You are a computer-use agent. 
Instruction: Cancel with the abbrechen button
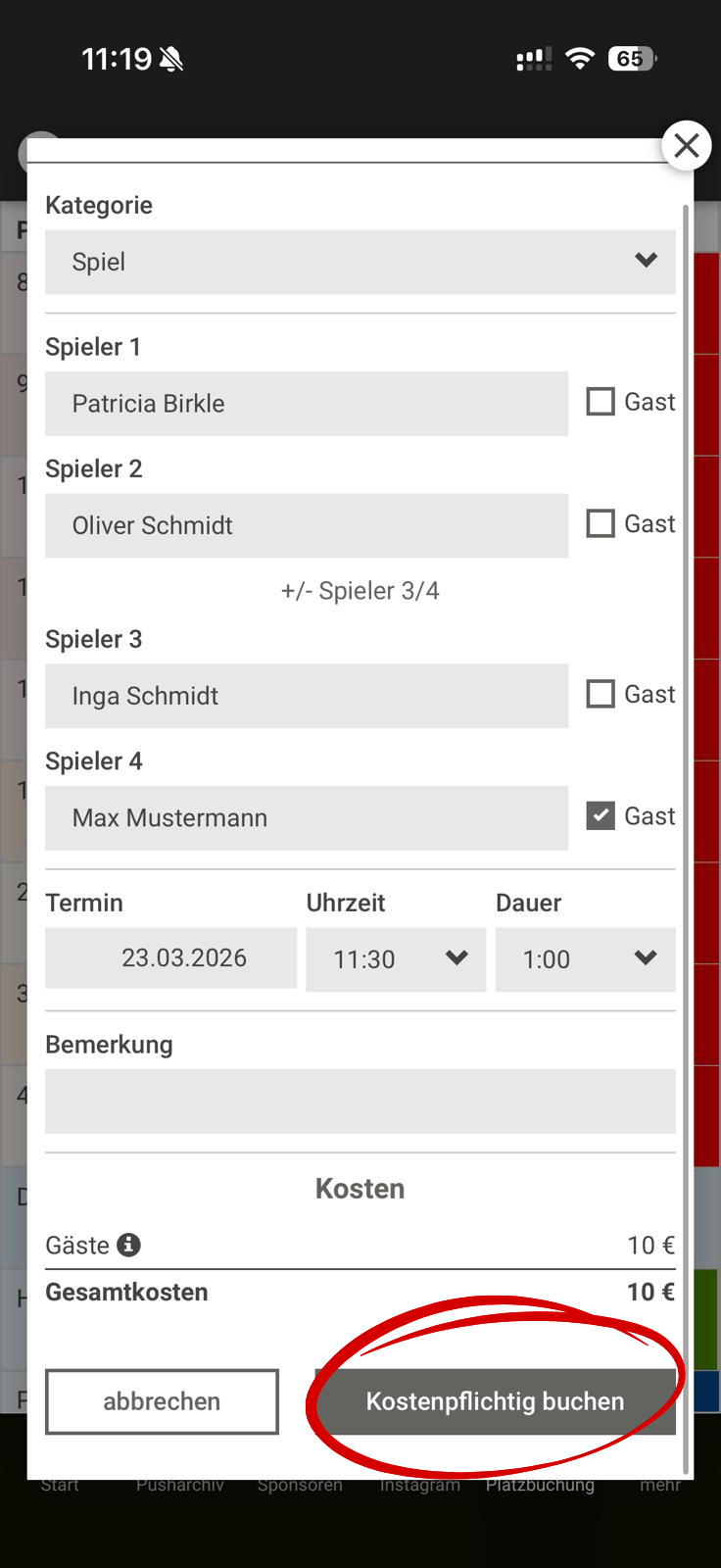point(162,1401)
